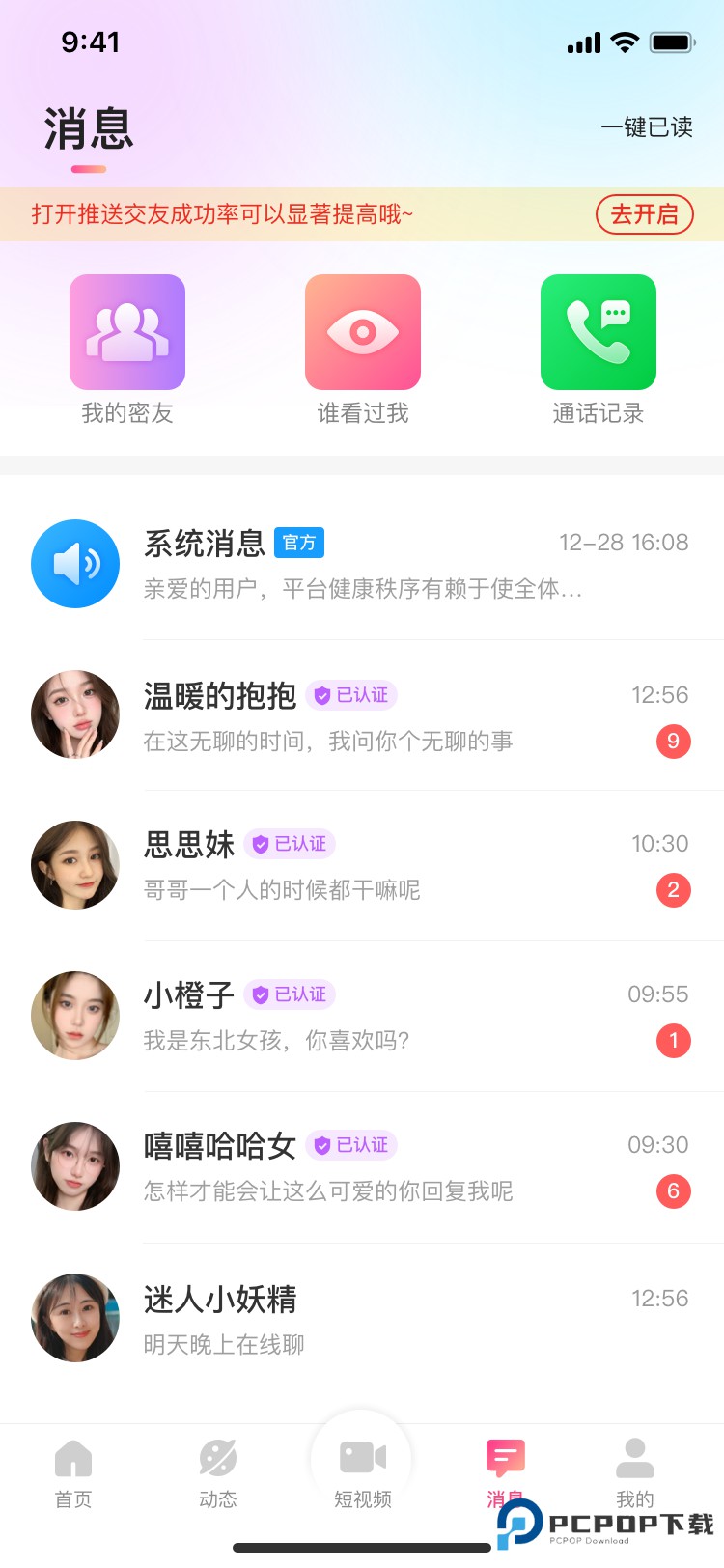Tap 去开启 to enable push notifications
This screenshot has width=724, height=1568.
644,214
